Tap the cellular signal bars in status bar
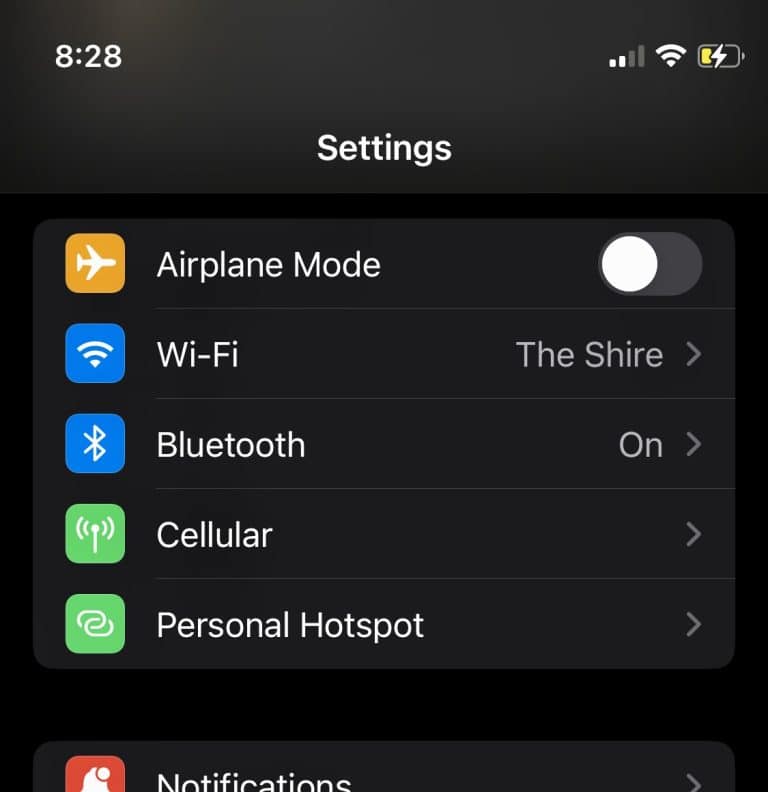Viewport: 768px width, 792px height. [x=625, y=56]
